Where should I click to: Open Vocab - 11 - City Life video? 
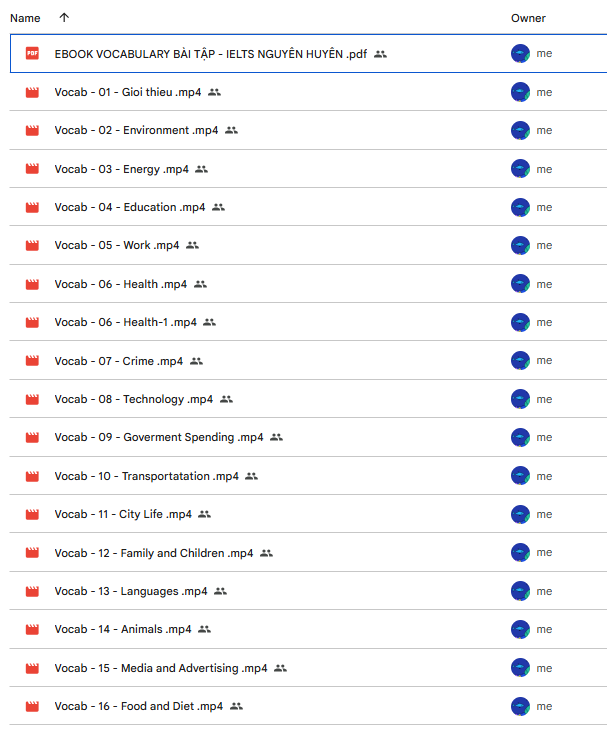tap(122, 514)
